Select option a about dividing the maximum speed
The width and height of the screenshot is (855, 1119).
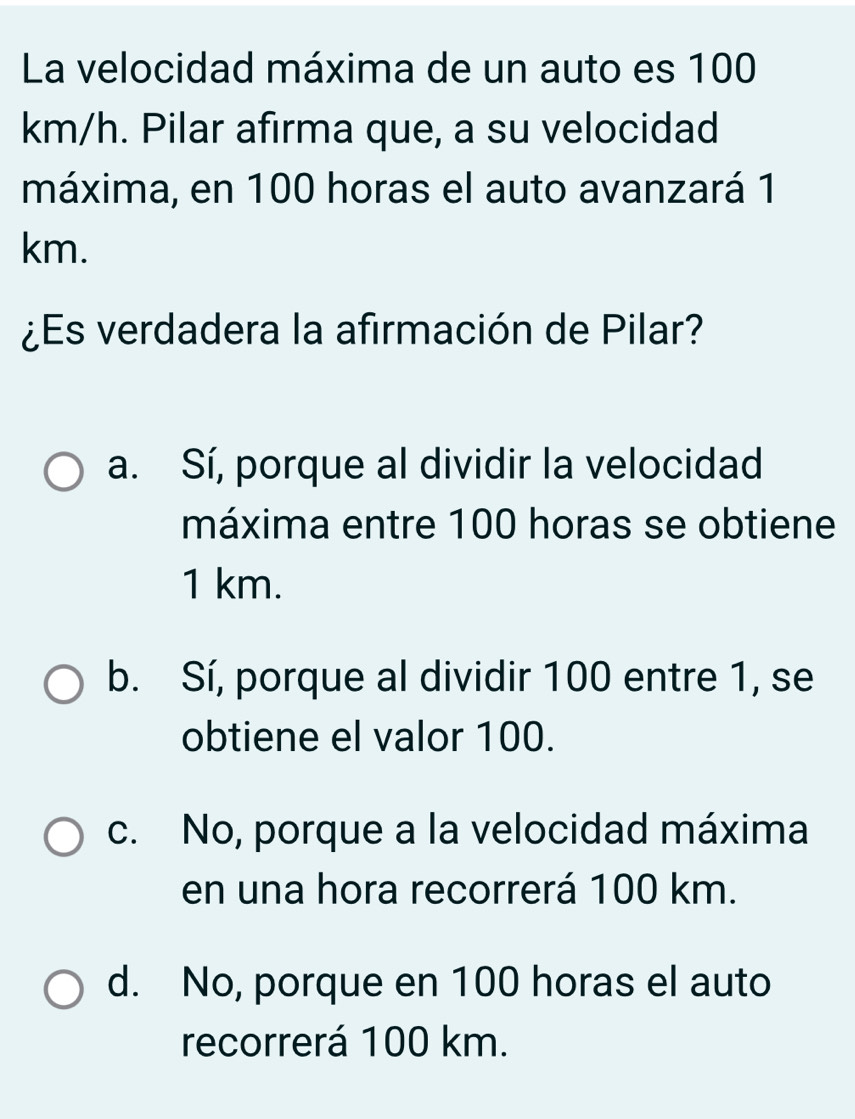coord(64,471)
